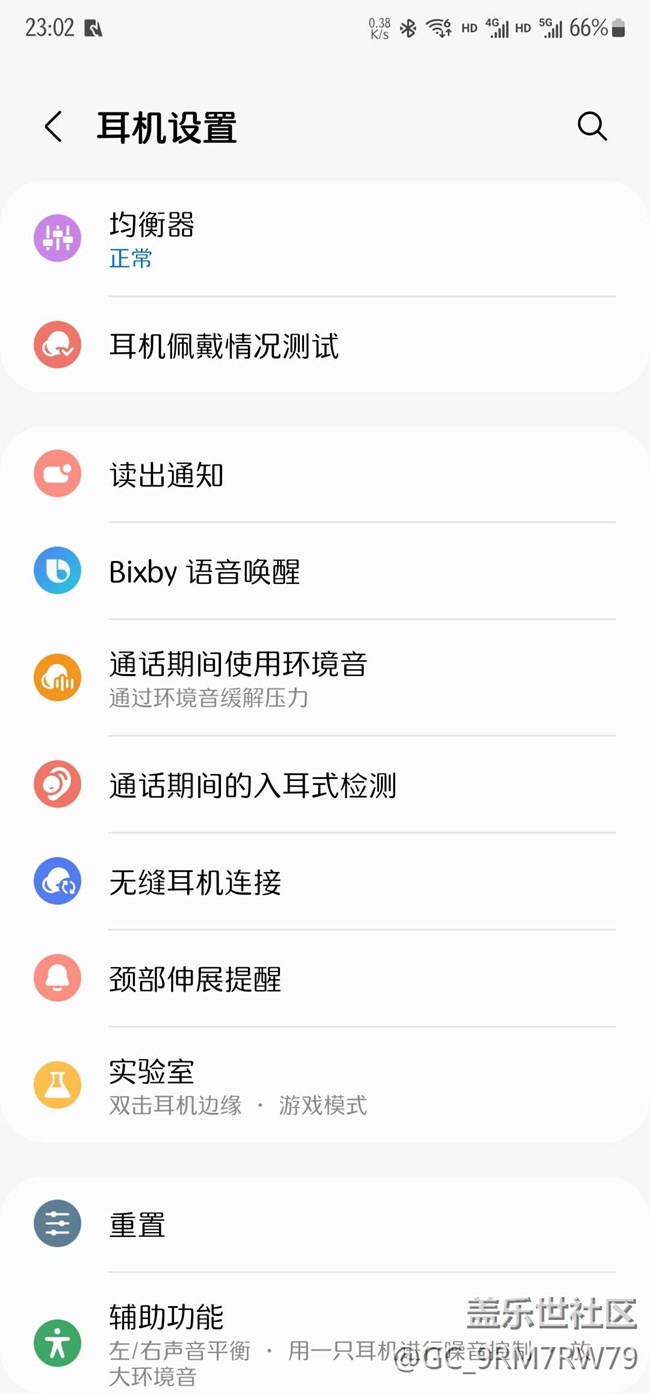Screen dimensions: 650x1394
Task: Open 实验室 options
Action: pyautogui.click(x=325, y=1086)
